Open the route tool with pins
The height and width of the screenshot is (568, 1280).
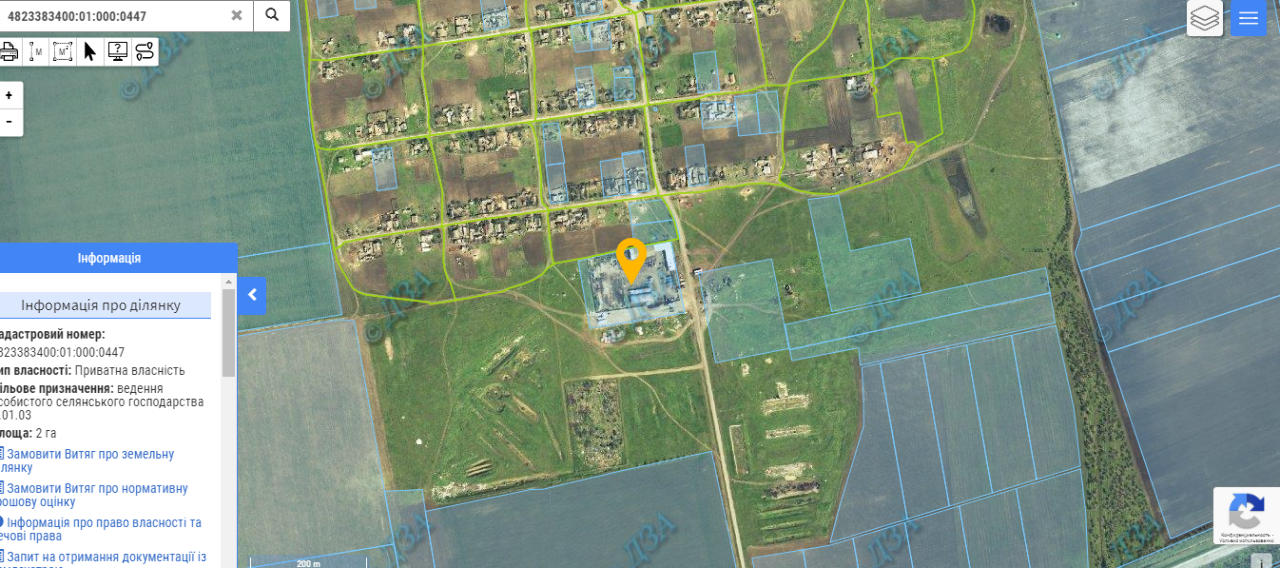click(x=144, y=52)
